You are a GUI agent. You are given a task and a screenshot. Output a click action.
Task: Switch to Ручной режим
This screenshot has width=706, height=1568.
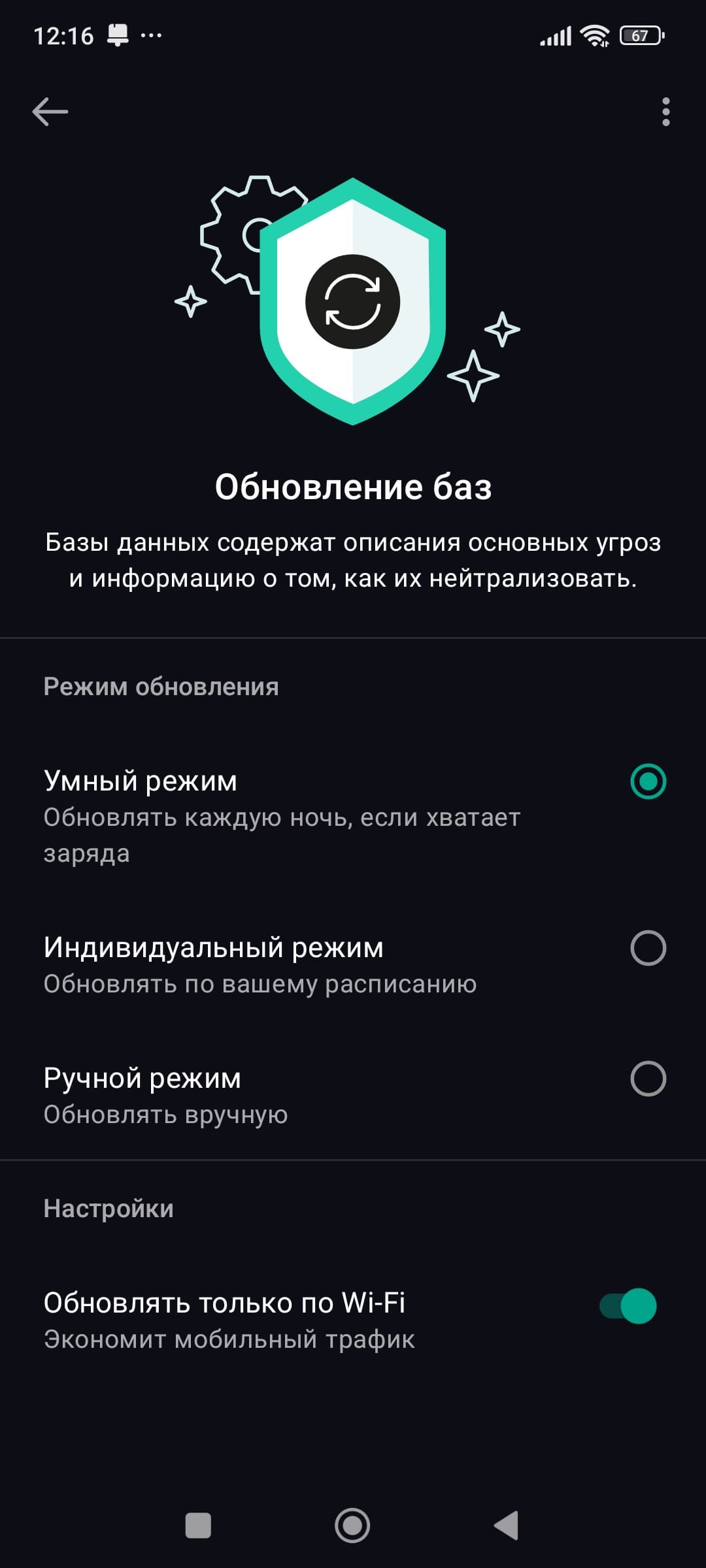coord(647,1079)
